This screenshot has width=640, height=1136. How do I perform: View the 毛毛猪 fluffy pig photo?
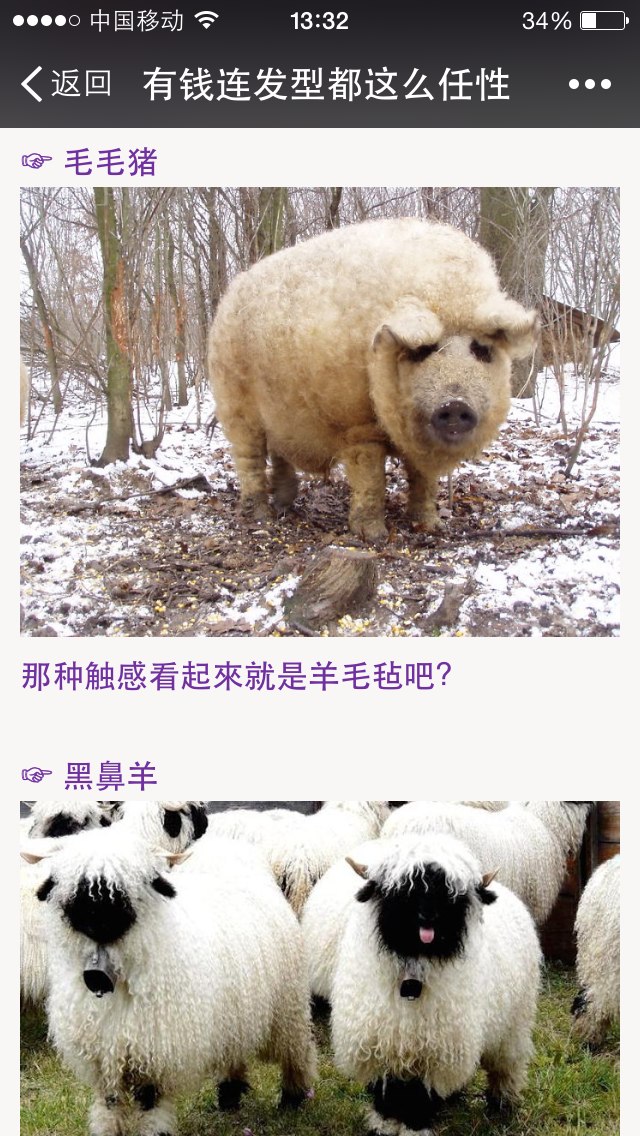coord(320,412)
